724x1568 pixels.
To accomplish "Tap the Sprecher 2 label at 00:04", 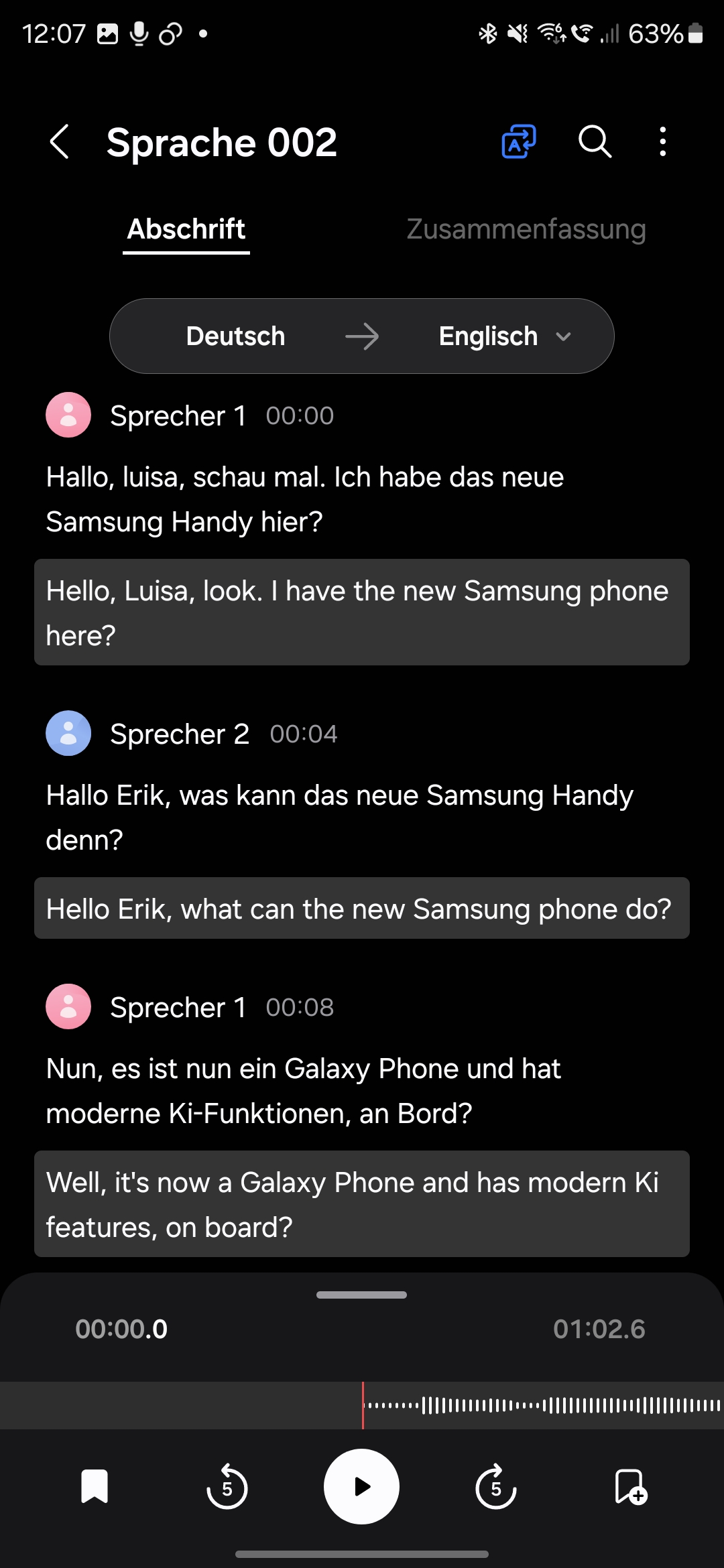I will tap(180, 734).
